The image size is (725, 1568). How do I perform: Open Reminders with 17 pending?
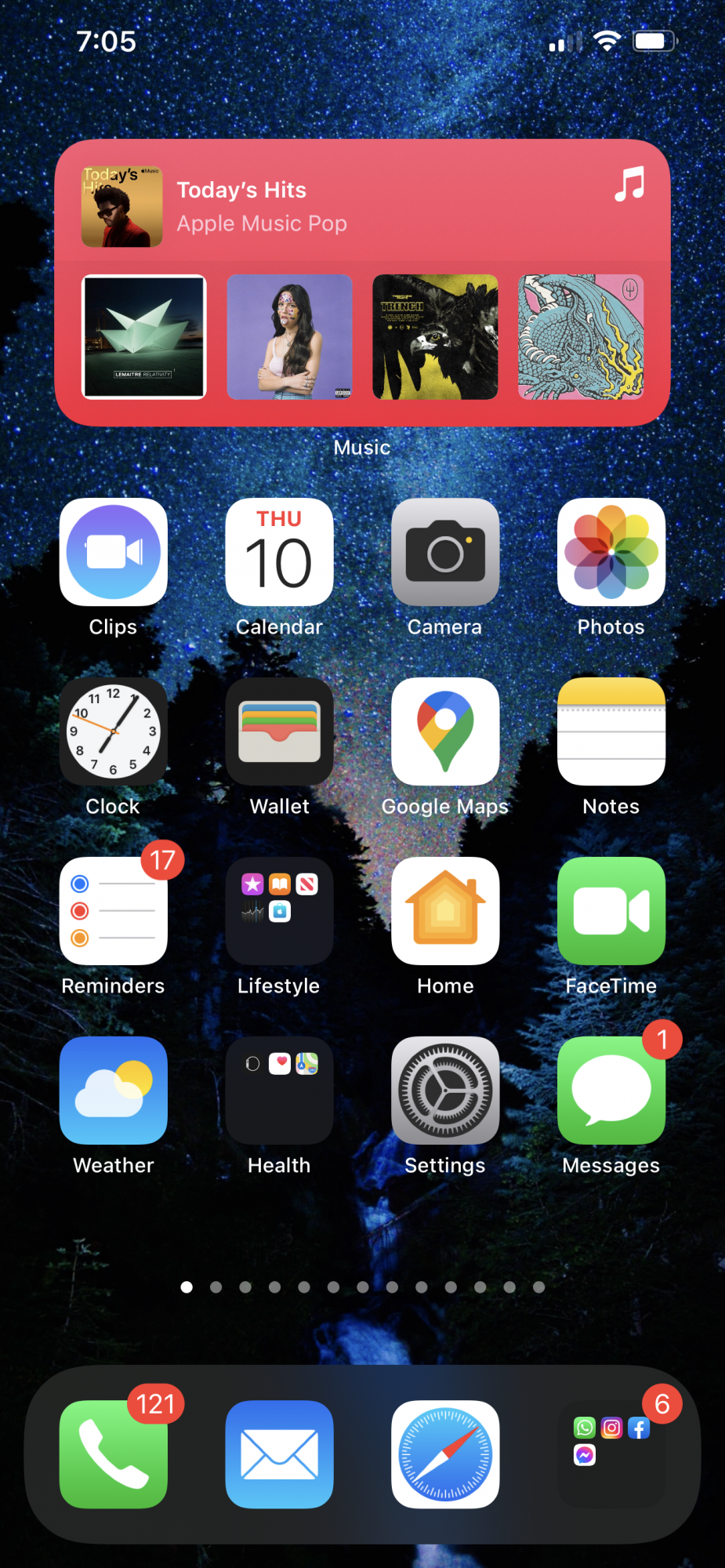click(x=114, y=912)
